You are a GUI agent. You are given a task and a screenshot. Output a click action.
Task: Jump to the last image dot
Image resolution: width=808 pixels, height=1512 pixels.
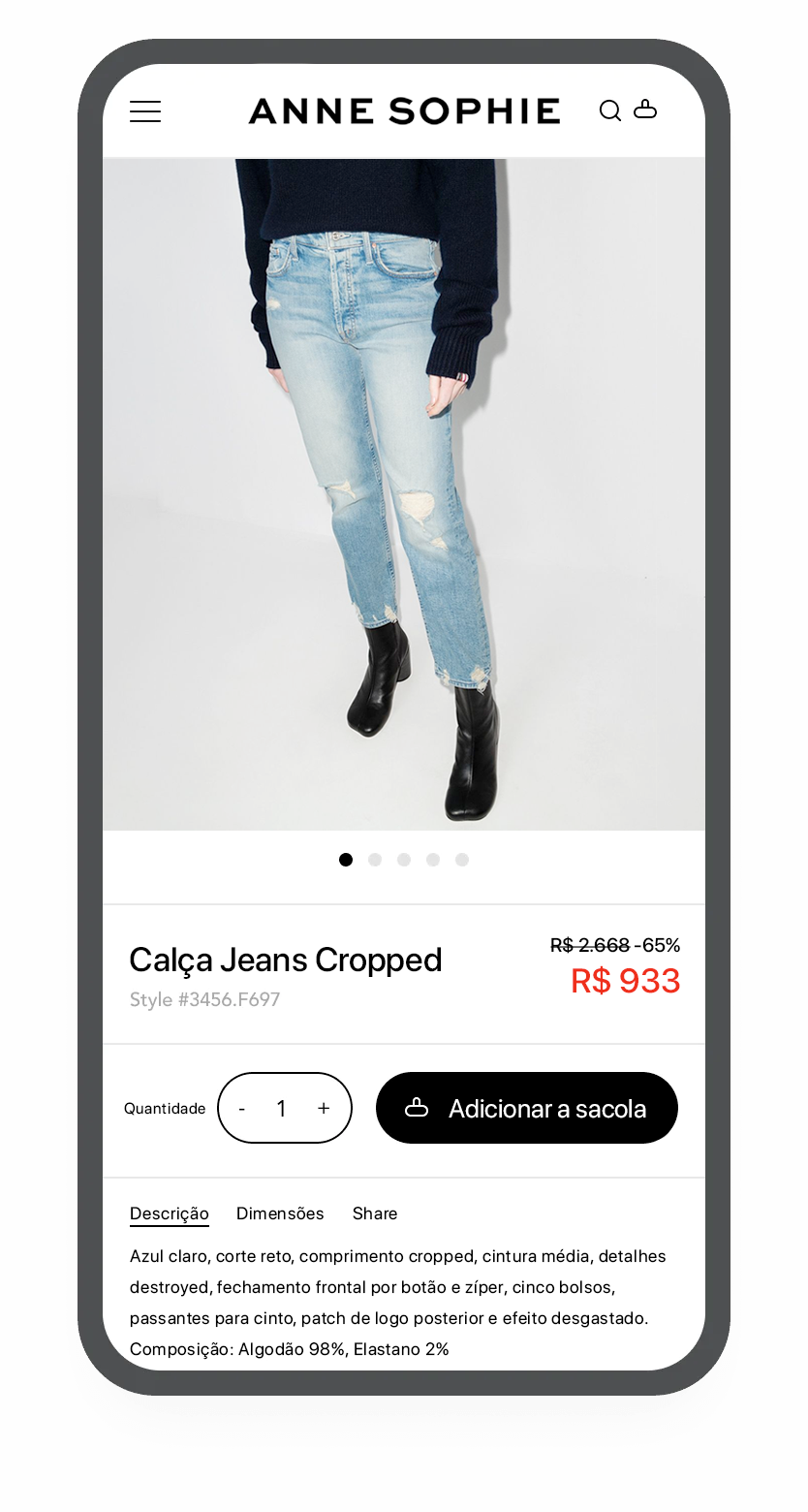coord(462,860)
